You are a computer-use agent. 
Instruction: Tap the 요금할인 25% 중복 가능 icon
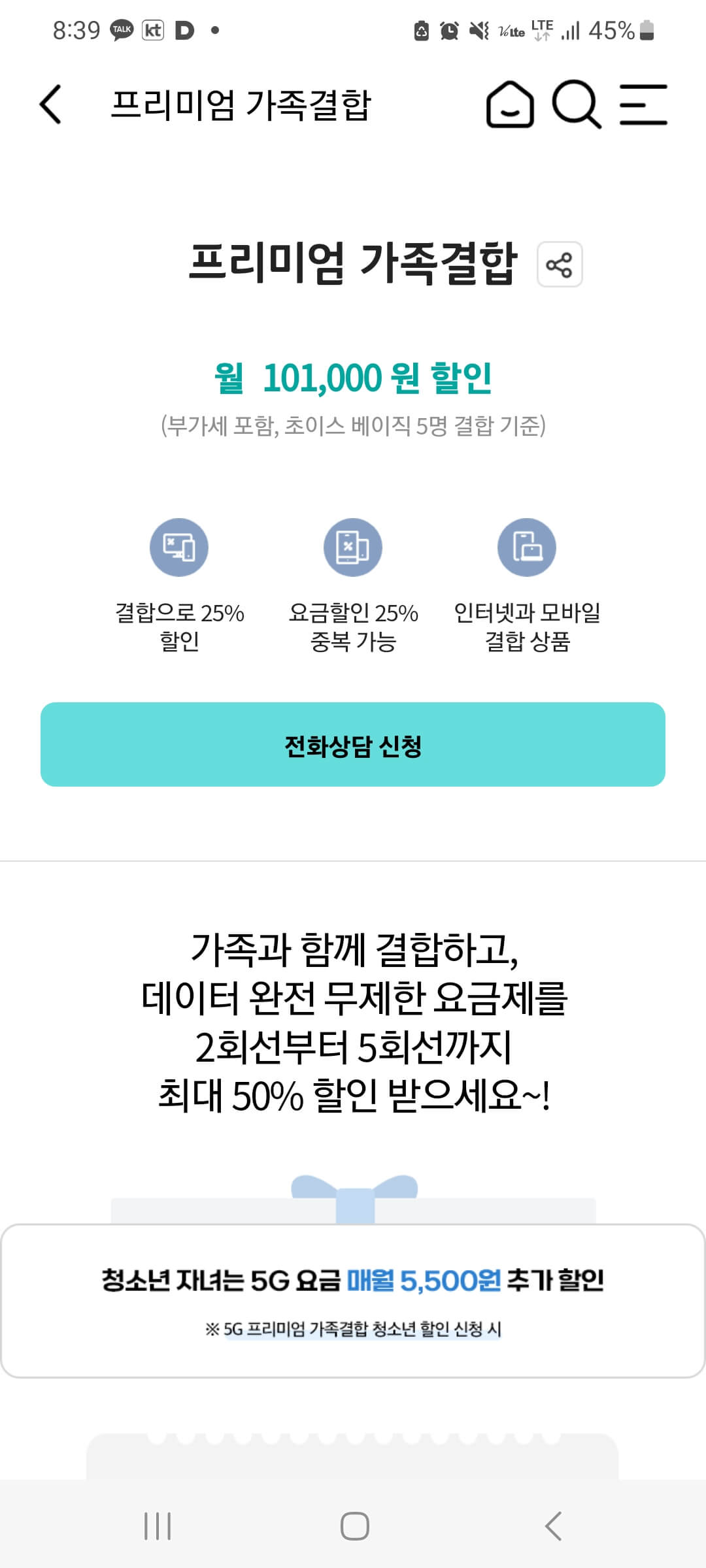(x=353, y=547)
